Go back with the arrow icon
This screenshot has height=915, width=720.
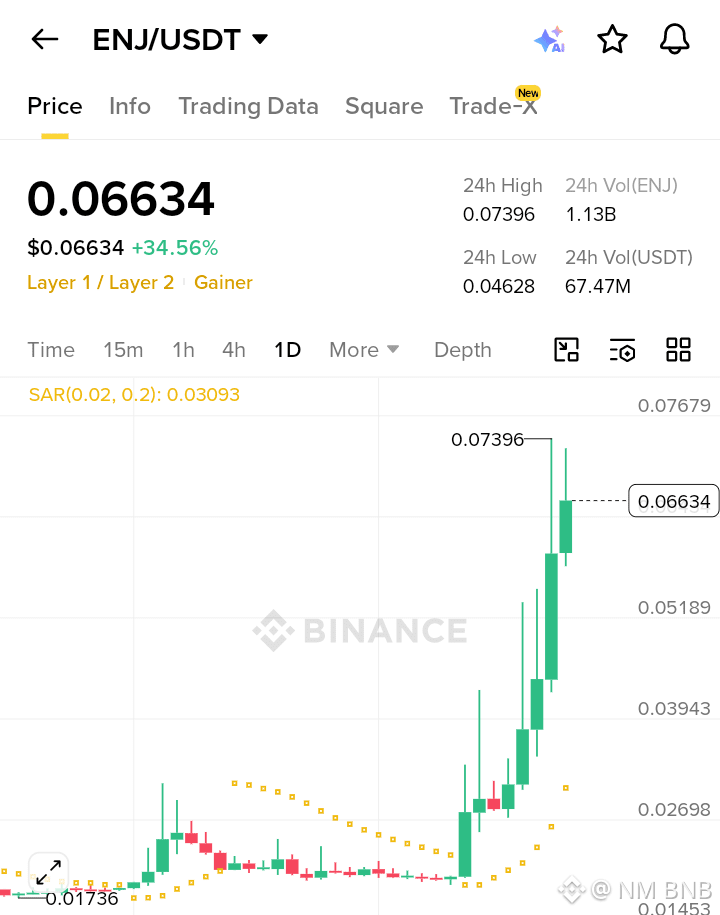click(45, 40)
